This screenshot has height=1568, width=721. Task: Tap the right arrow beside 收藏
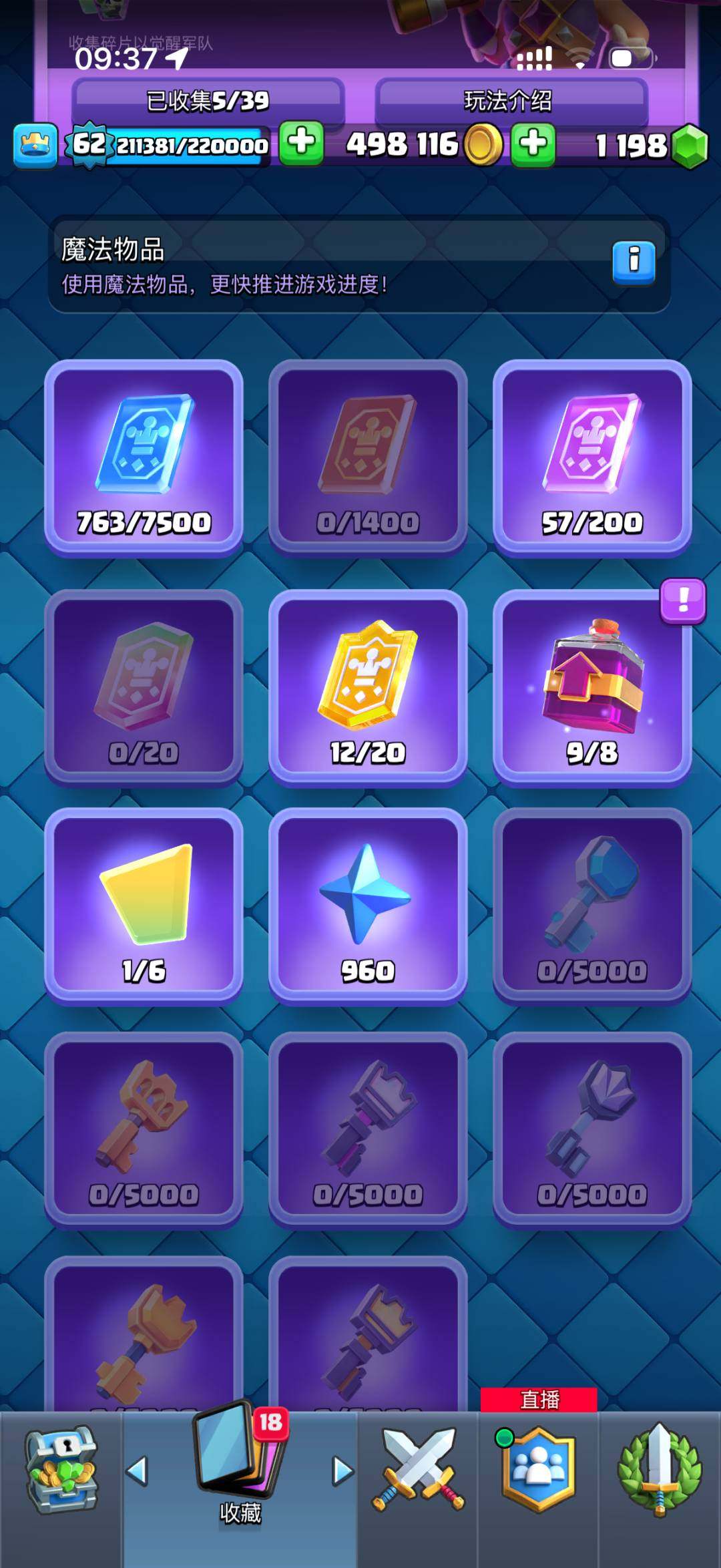[x=342, y=1471]
